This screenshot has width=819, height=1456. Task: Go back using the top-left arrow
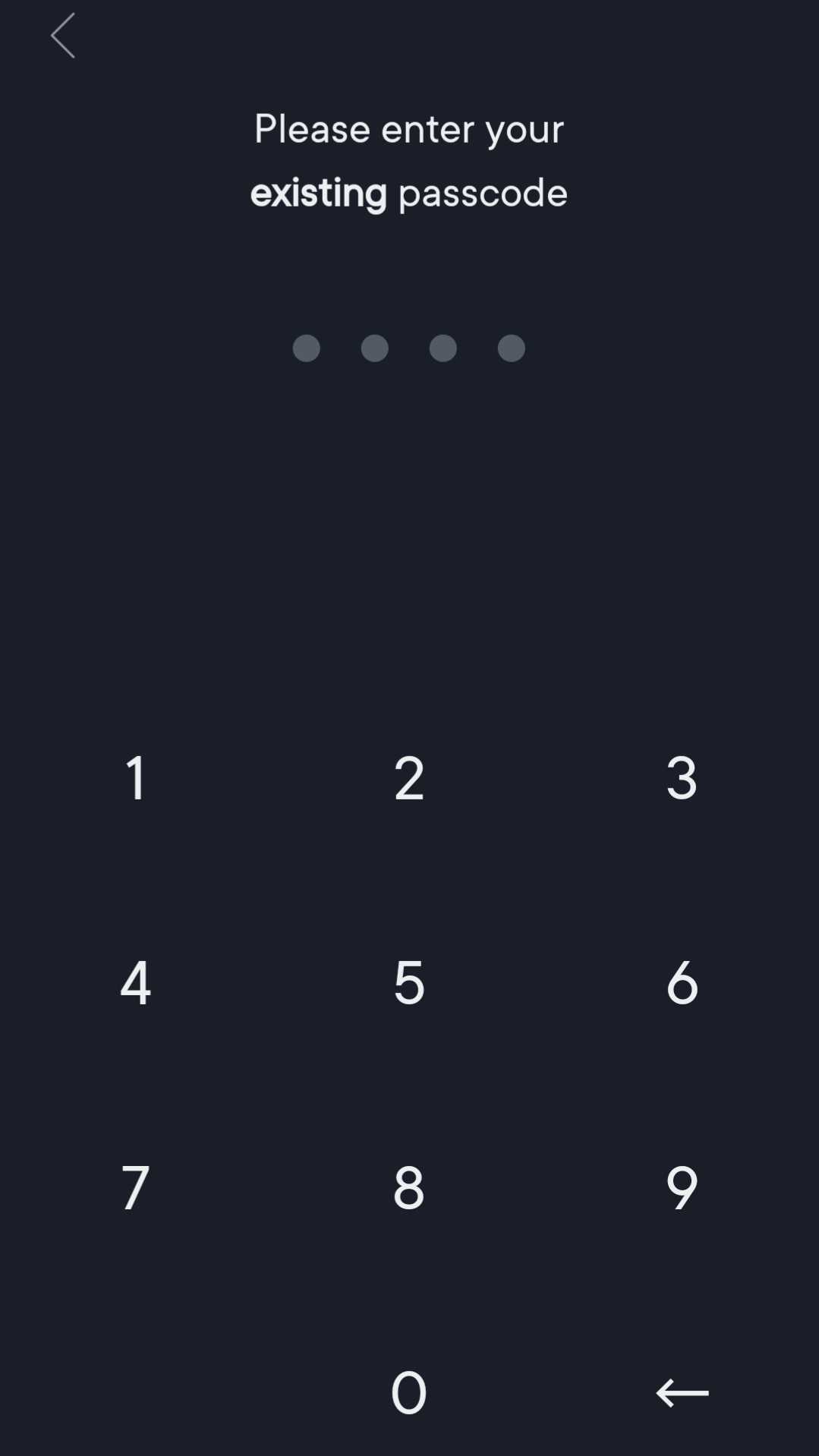62,35
